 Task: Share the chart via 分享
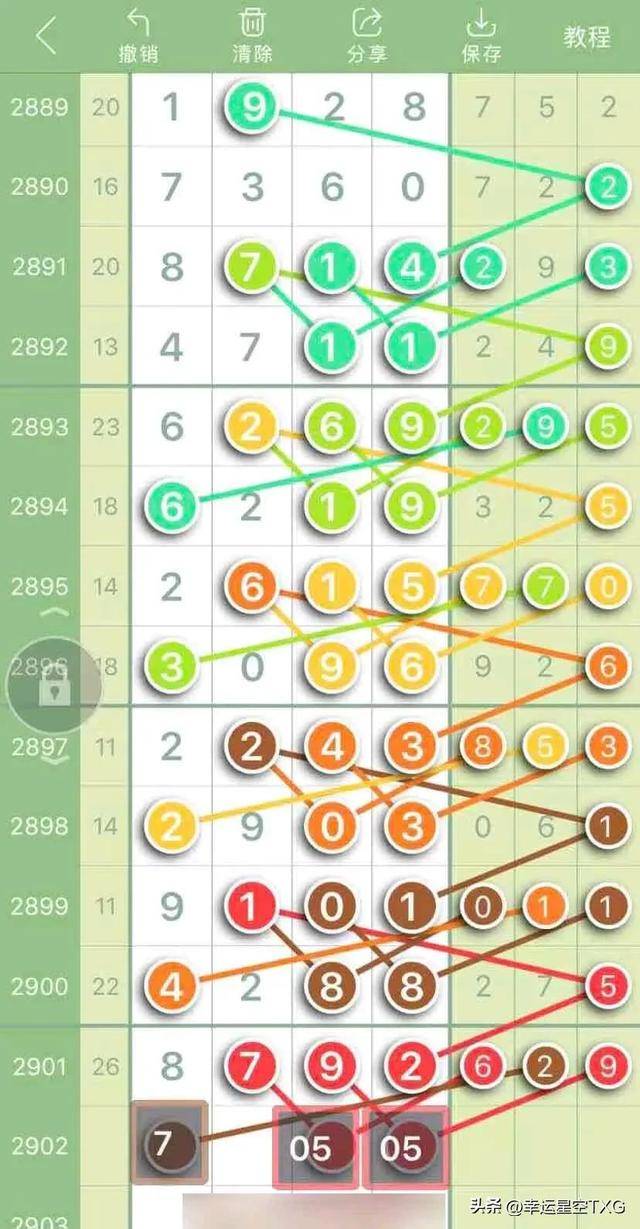click(x=367, y=36)
